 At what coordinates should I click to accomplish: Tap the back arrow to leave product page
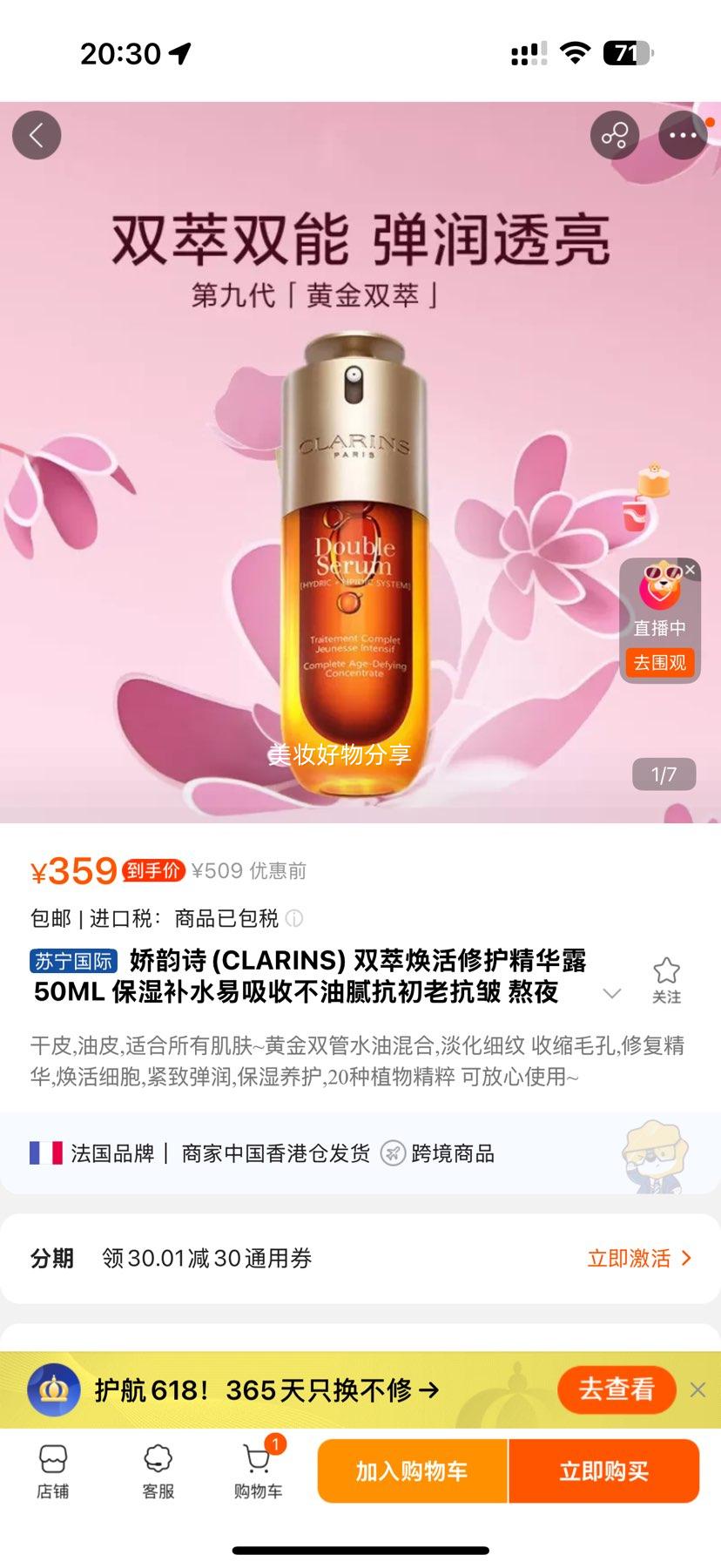(x=37, y=136)
